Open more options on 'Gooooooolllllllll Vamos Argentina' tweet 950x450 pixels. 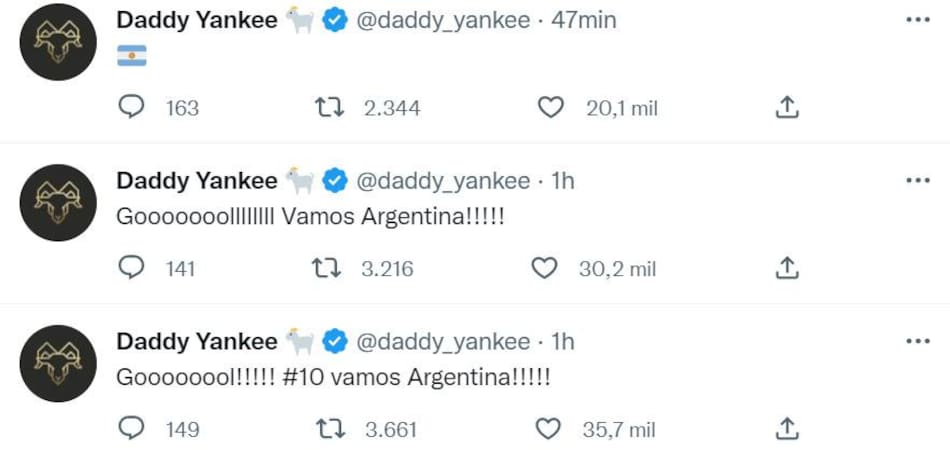(x=916, y=181)
